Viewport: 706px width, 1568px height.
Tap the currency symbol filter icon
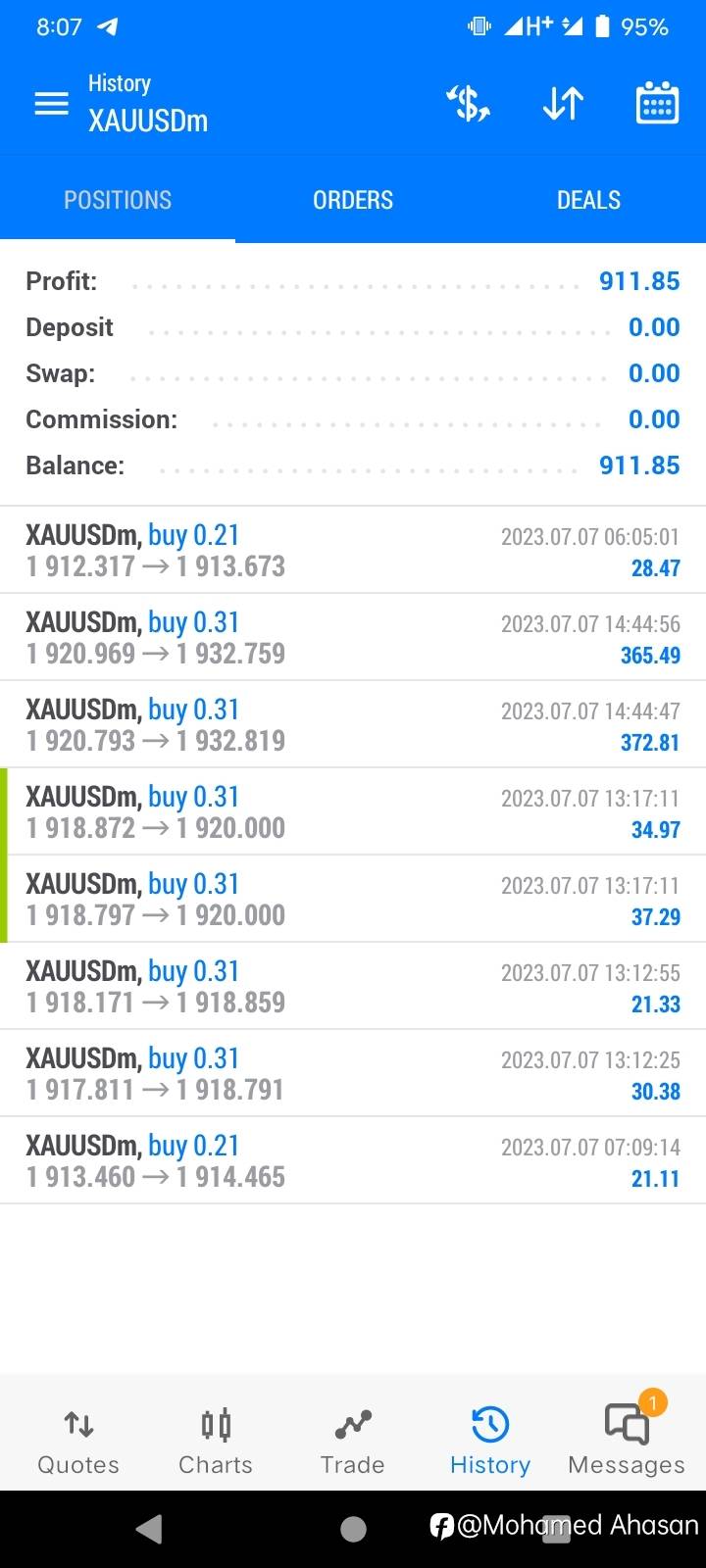point(469,103)
